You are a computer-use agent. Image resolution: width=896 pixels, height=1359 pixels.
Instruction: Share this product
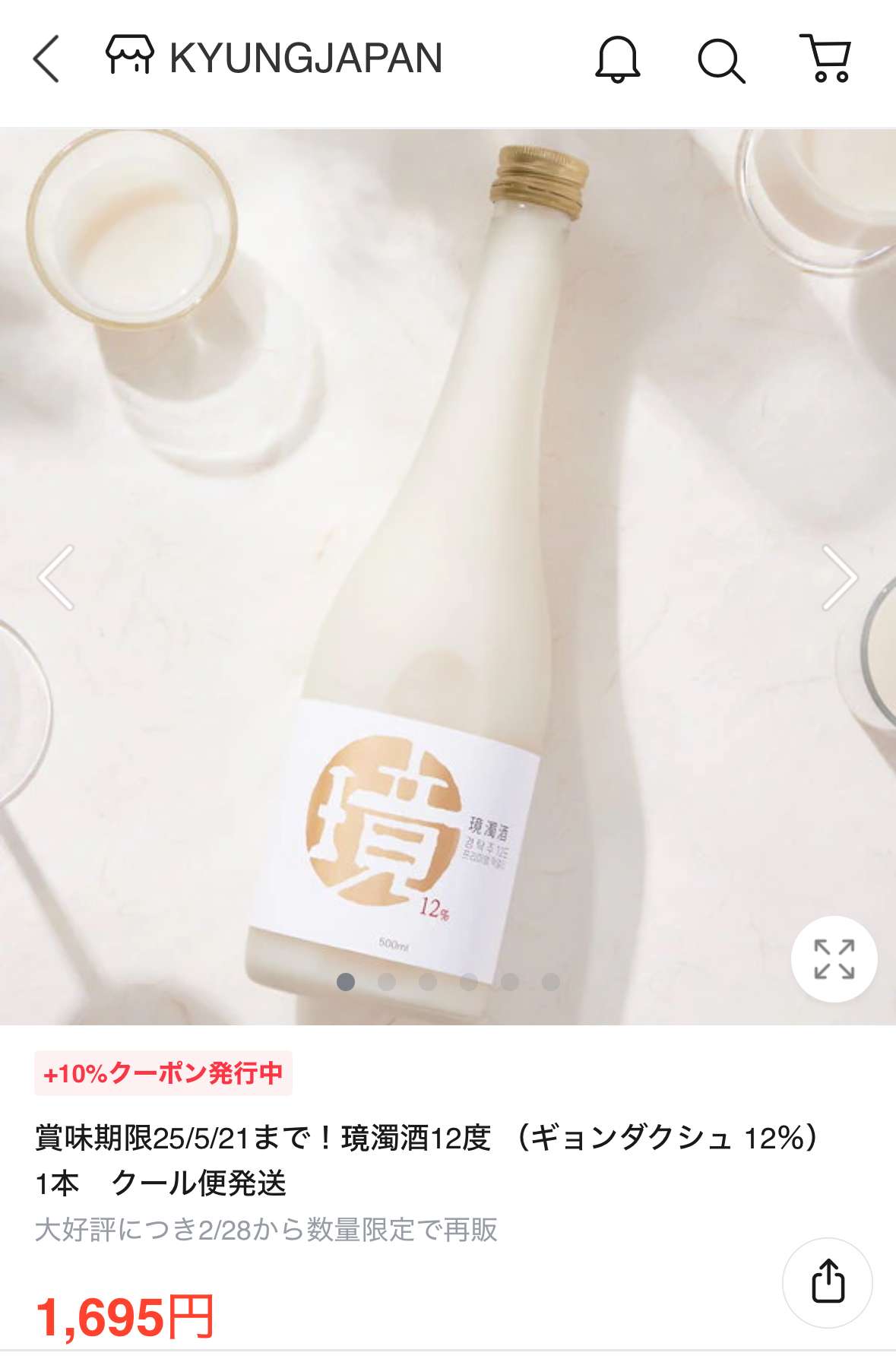point(828,1282)
